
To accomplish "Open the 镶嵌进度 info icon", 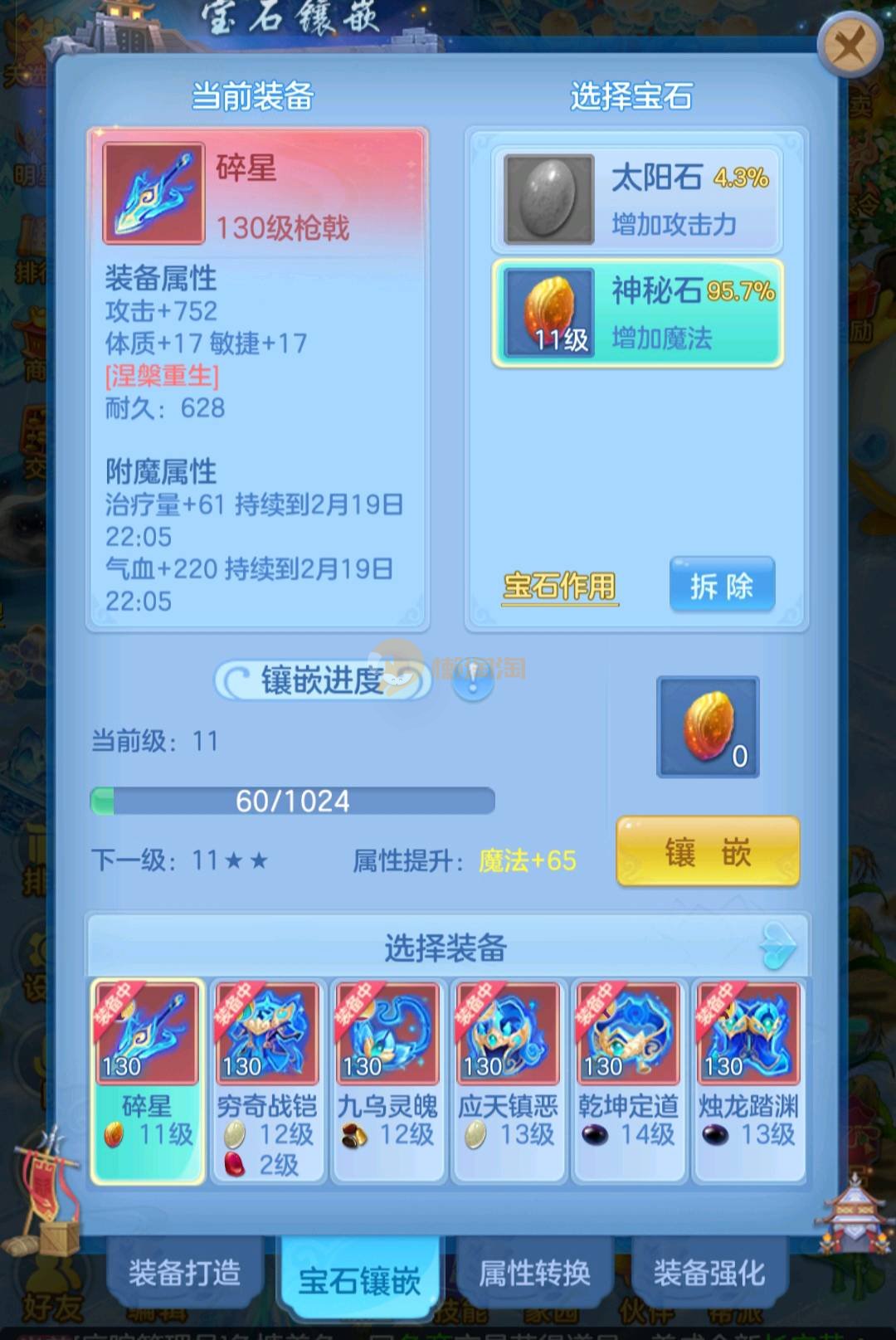I will click(x=473, y=680).
